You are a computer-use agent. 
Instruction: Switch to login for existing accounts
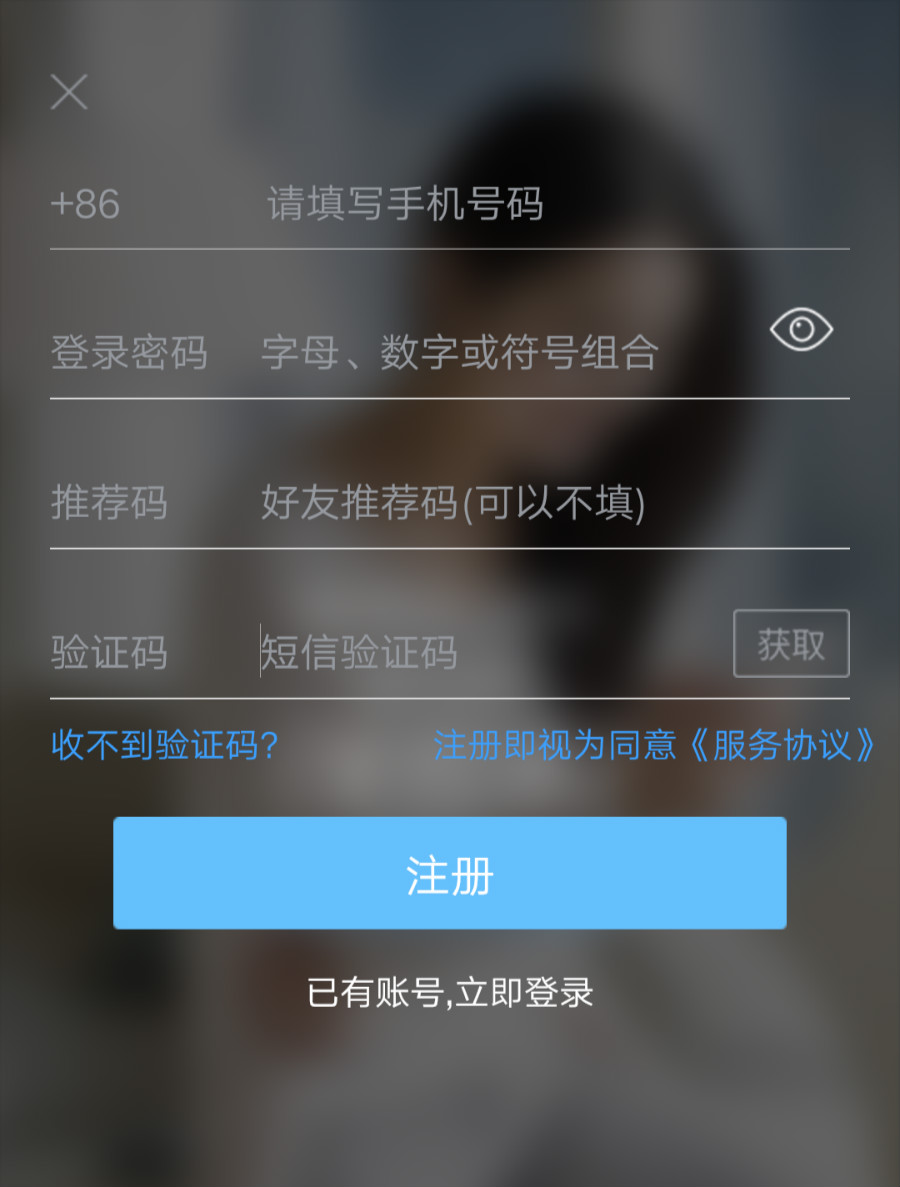(449, 991)
